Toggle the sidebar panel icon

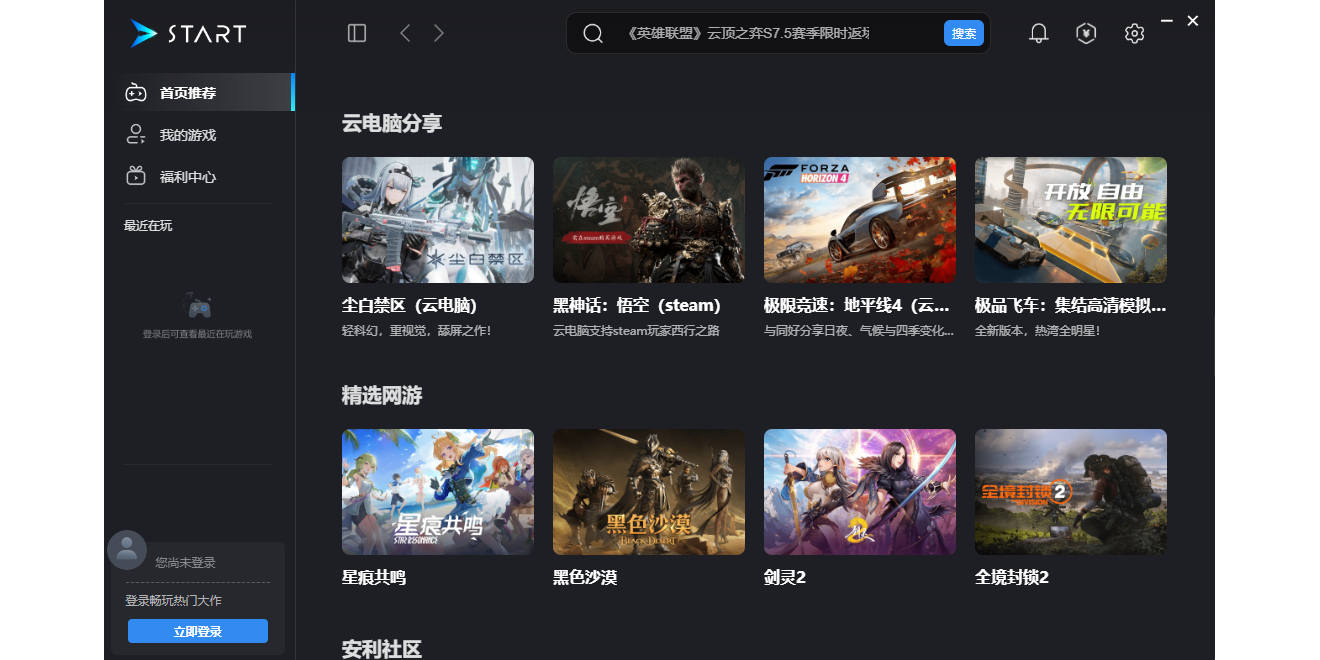click(357, 33)
